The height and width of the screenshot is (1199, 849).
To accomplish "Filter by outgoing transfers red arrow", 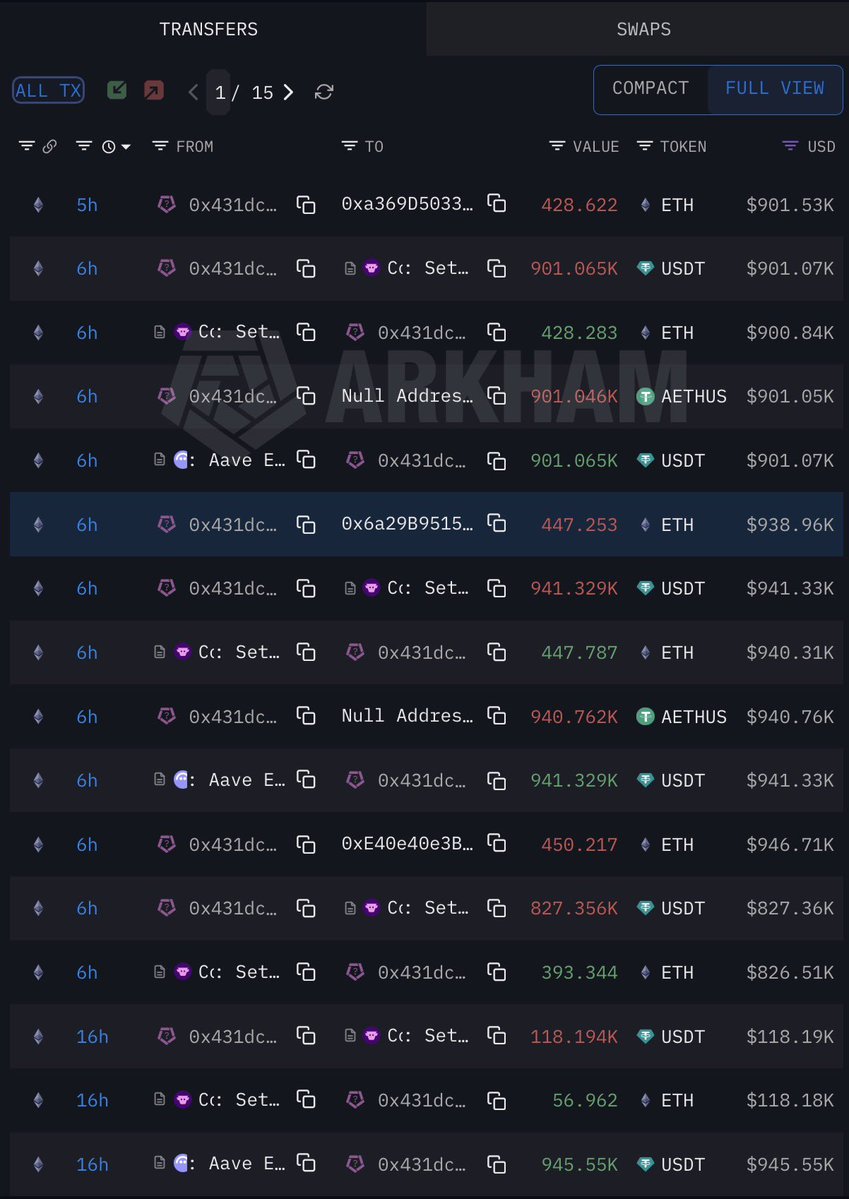I will coord(153,91).
